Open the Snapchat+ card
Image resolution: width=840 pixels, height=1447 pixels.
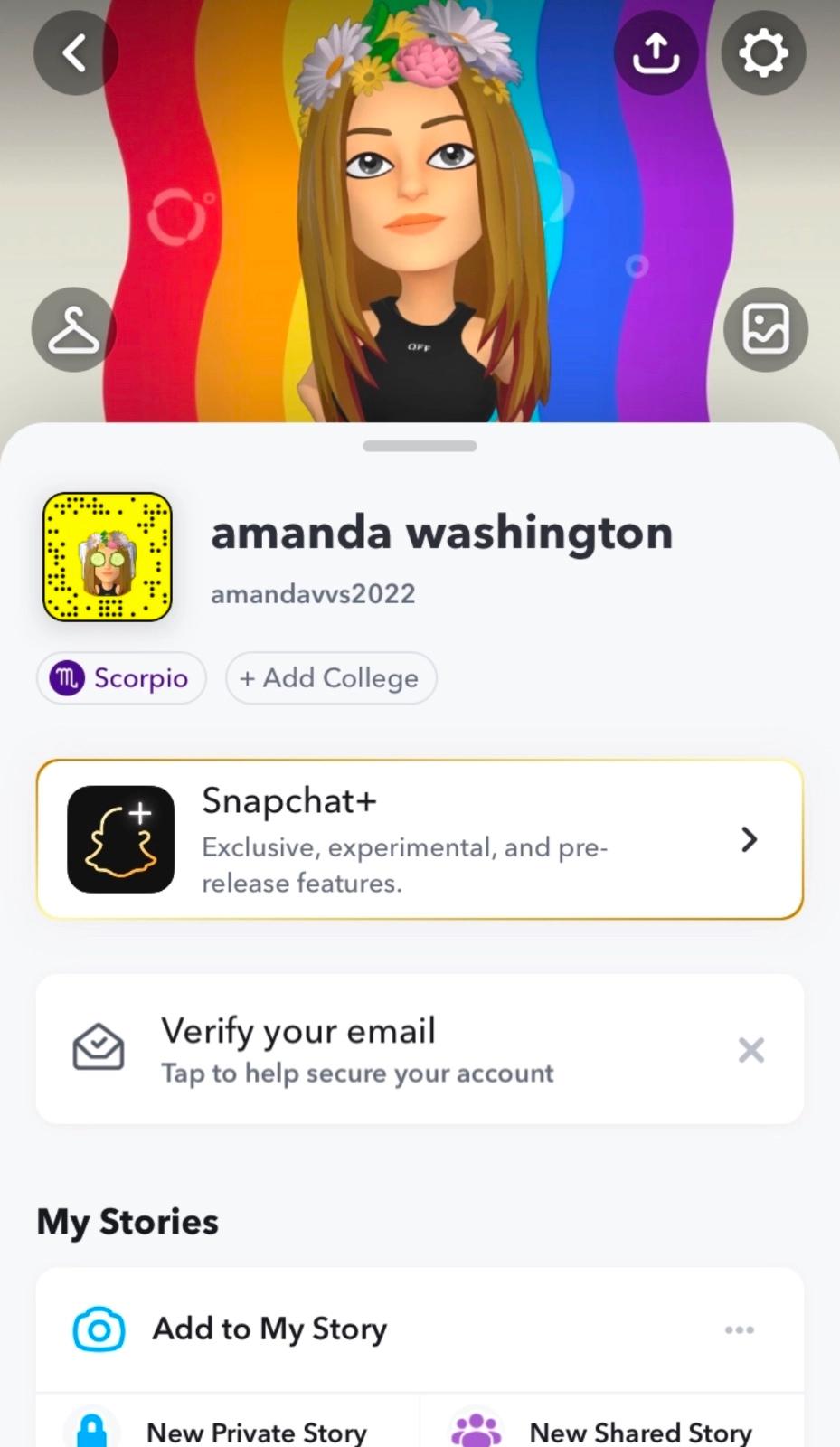pyautogui.click(x=420, y=839)
